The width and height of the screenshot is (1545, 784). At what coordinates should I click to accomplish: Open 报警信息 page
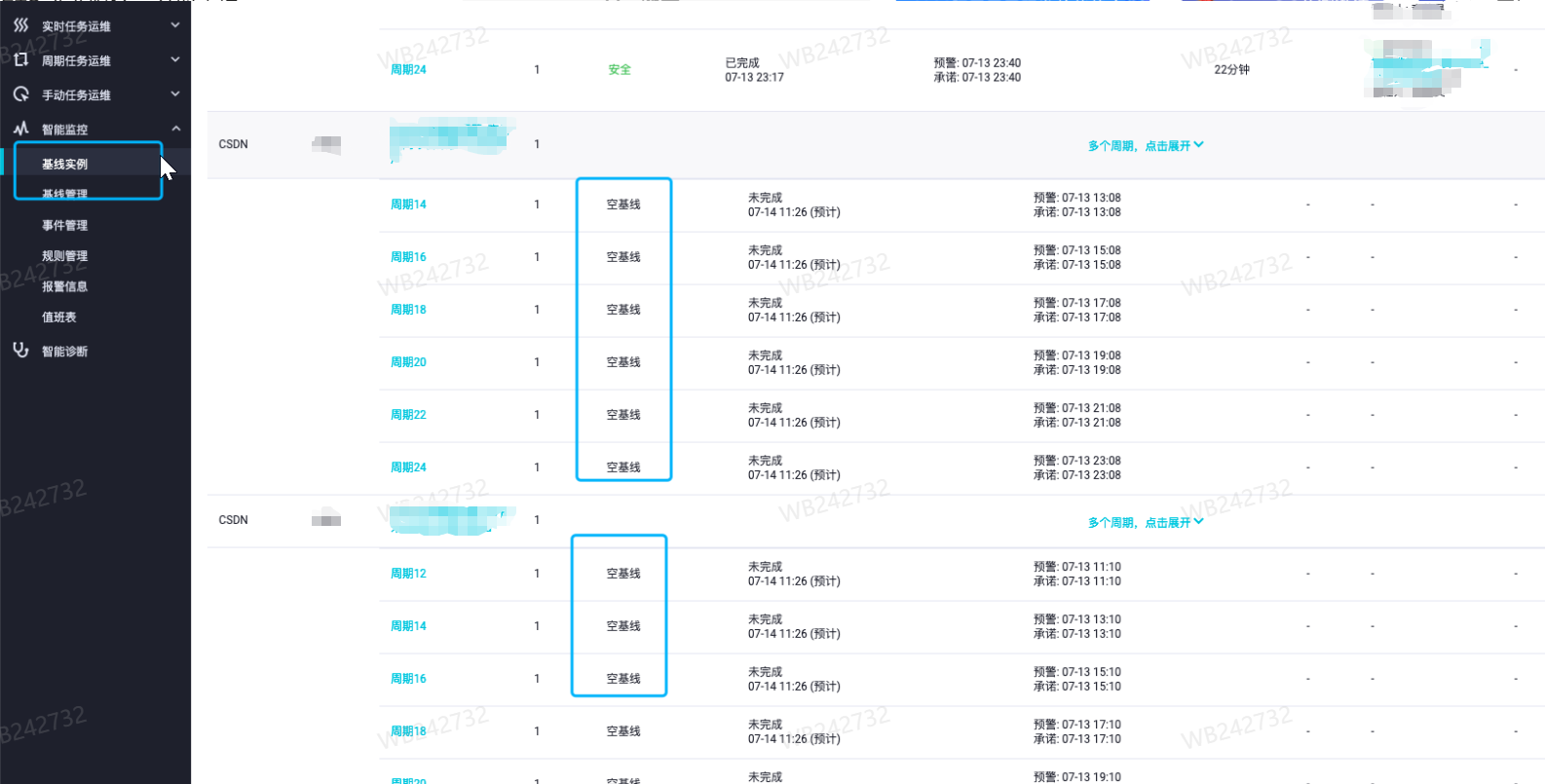pos(64,286)
